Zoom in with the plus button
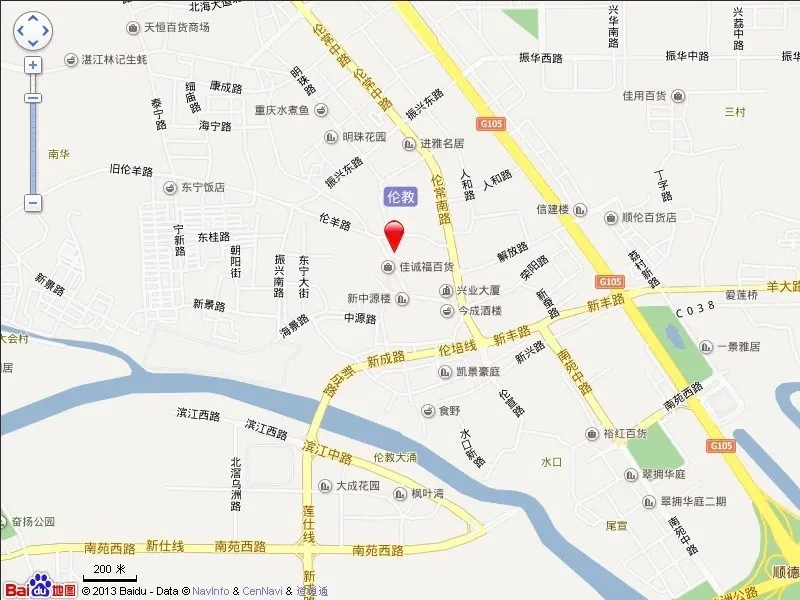 click(x=33, y=65)
